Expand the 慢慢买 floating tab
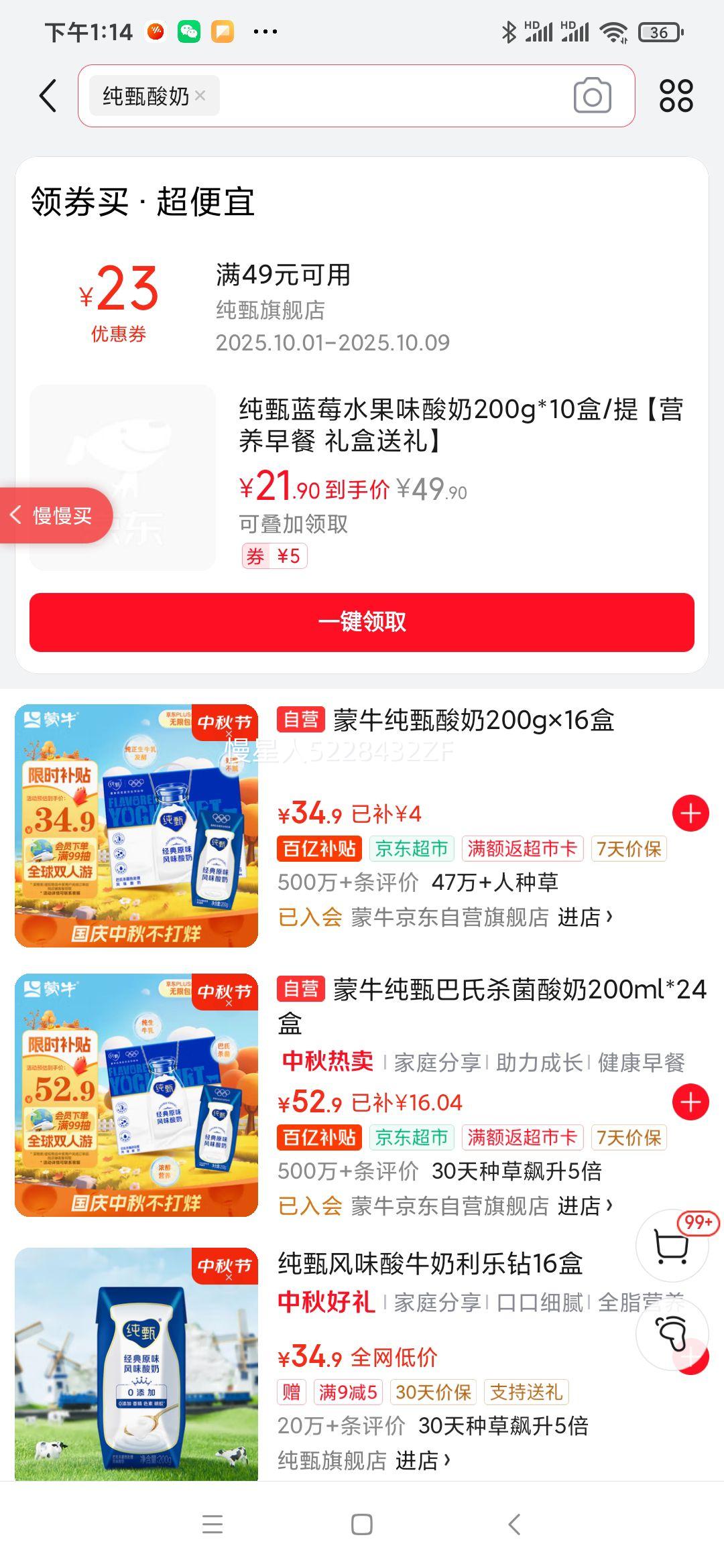This screenshot has height=1568, width=724. 54,515
